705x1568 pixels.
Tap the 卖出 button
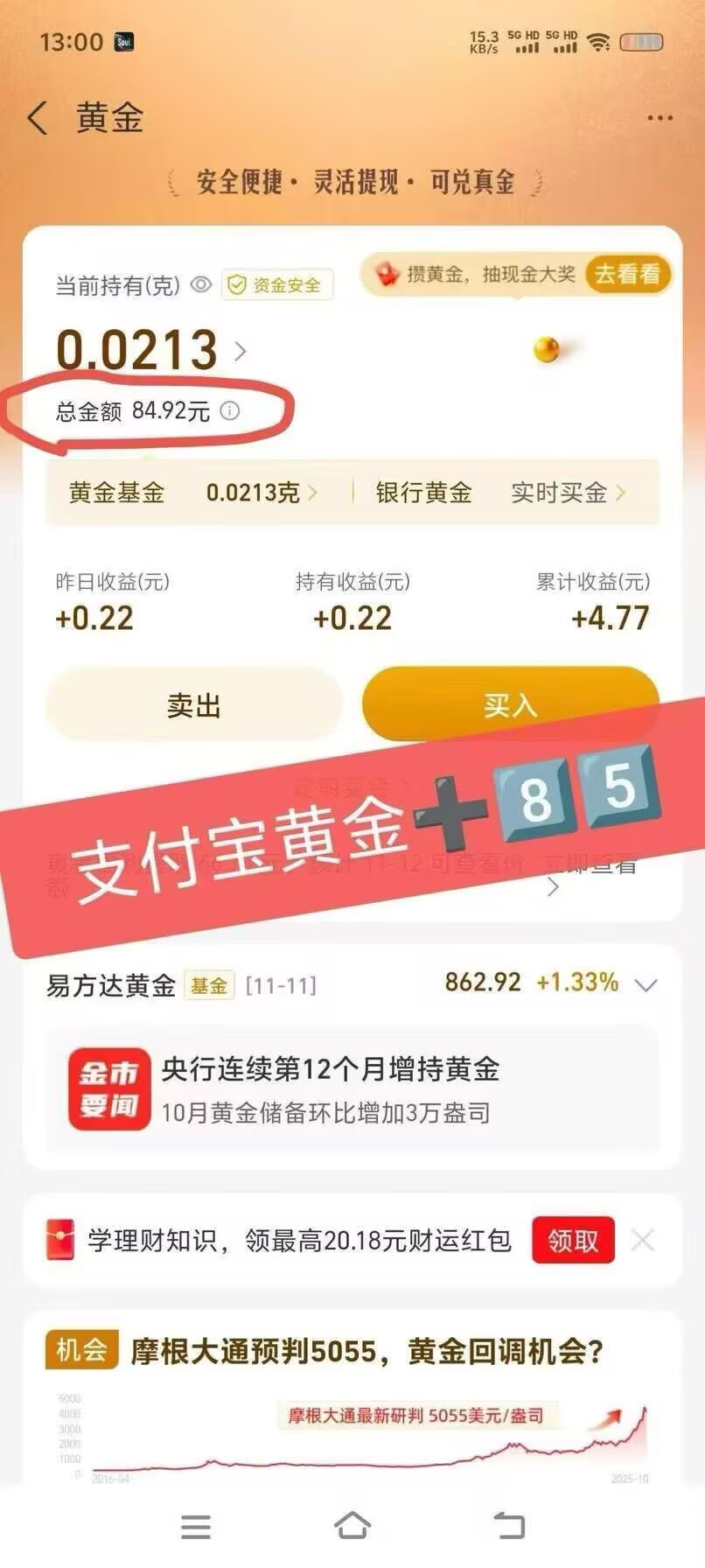coord(193,705)
